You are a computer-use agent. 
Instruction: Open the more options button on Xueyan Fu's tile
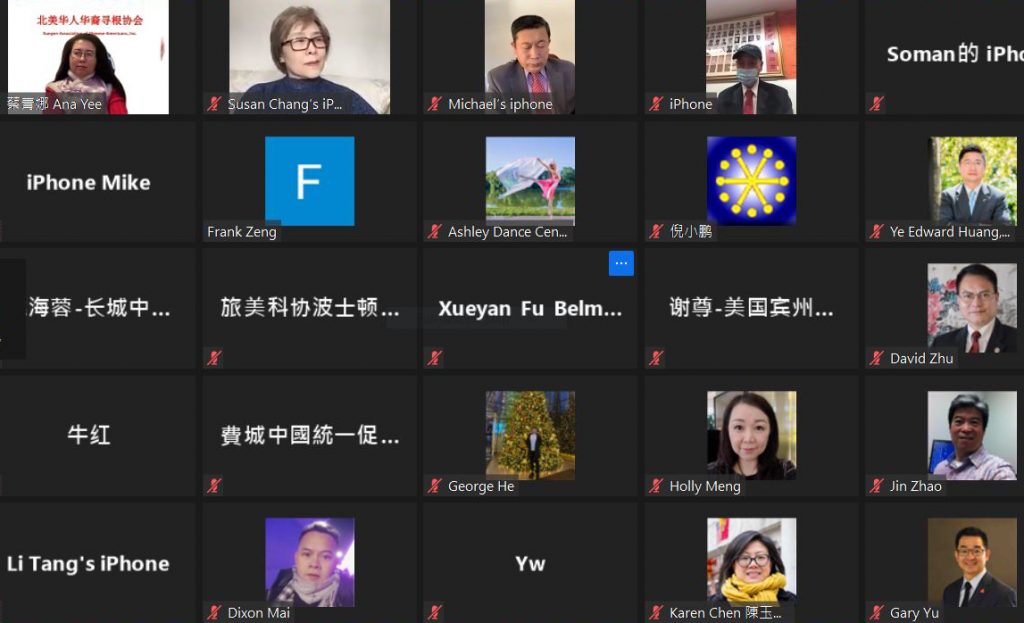click(621, 263)
